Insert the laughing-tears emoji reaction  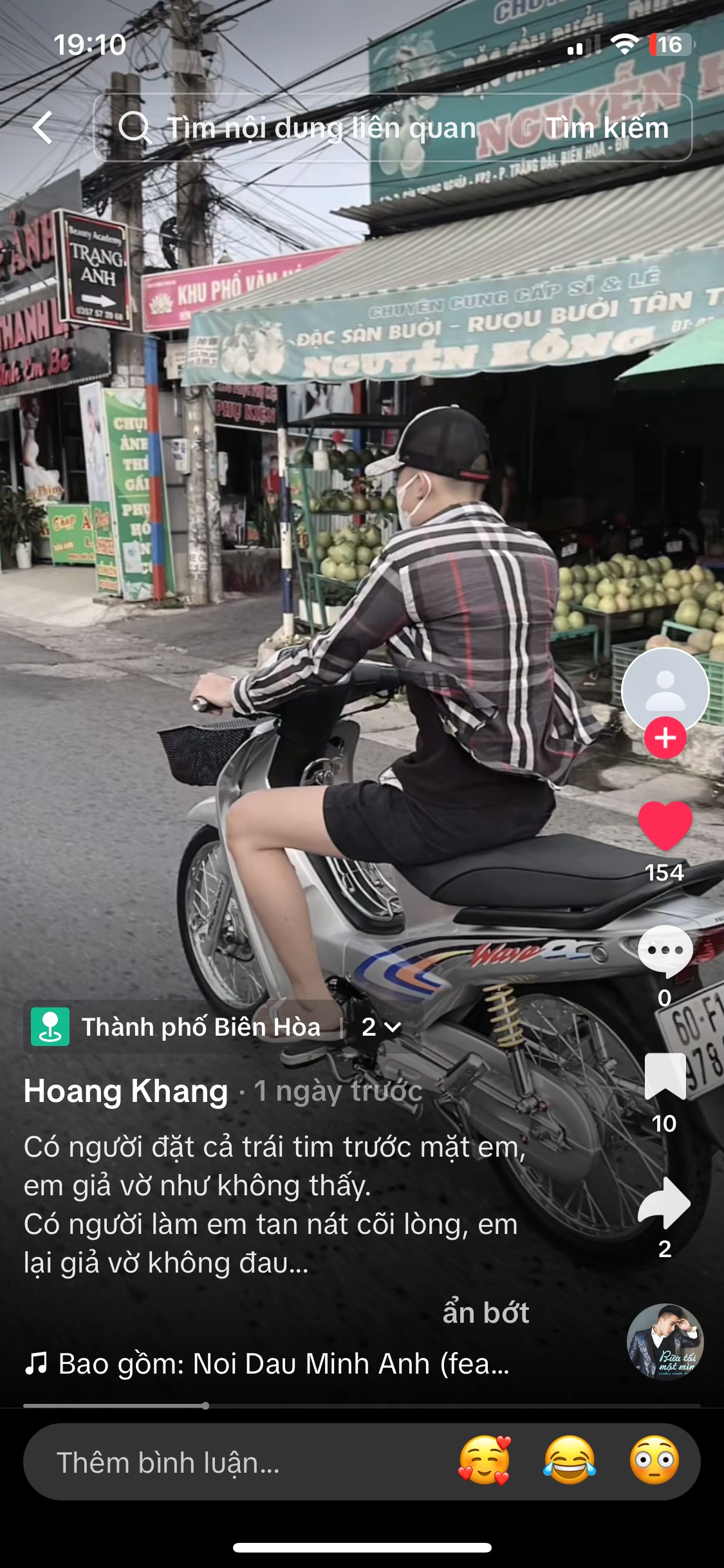pos(569,1461)
